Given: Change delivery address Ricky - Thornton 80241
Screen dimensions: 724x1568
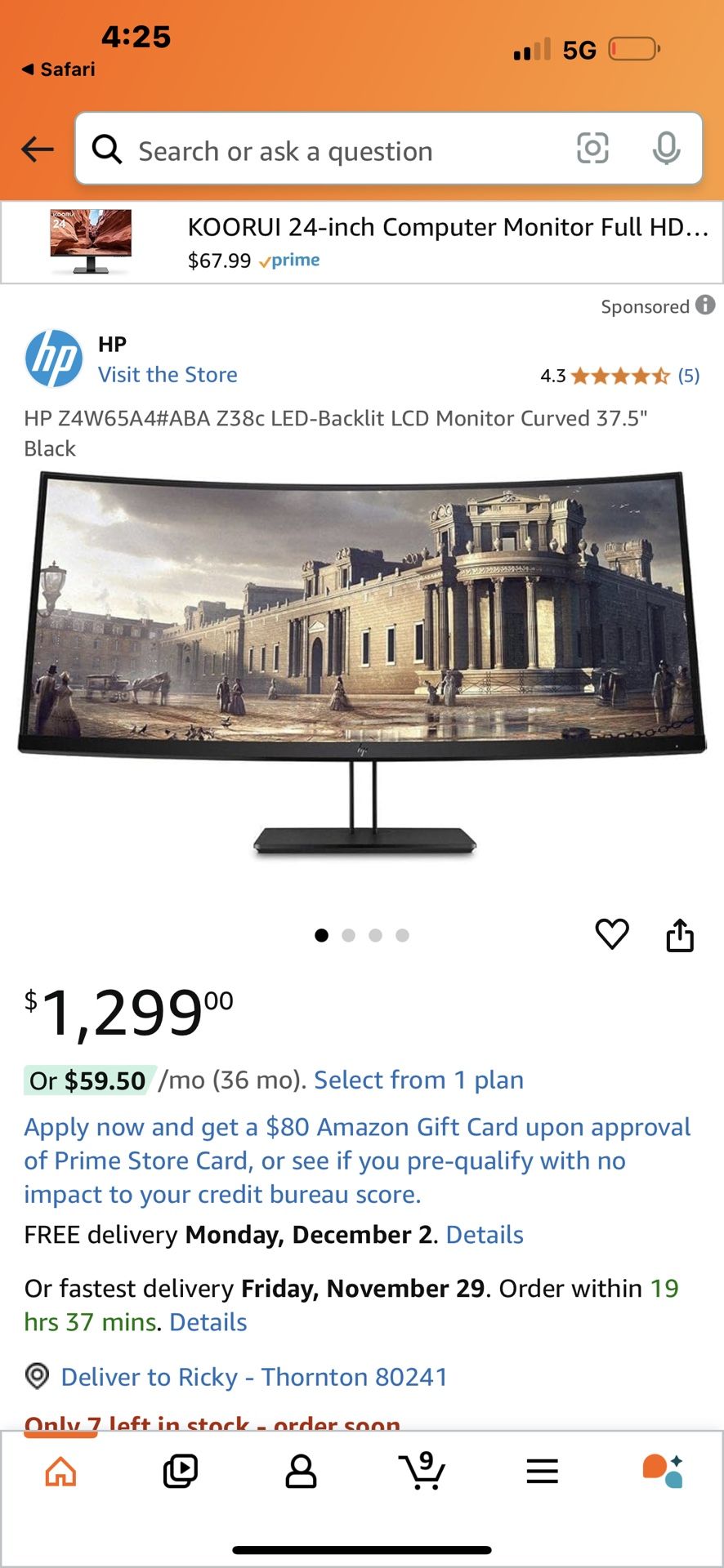Looking at the screenshot, I should [253, 1377].
